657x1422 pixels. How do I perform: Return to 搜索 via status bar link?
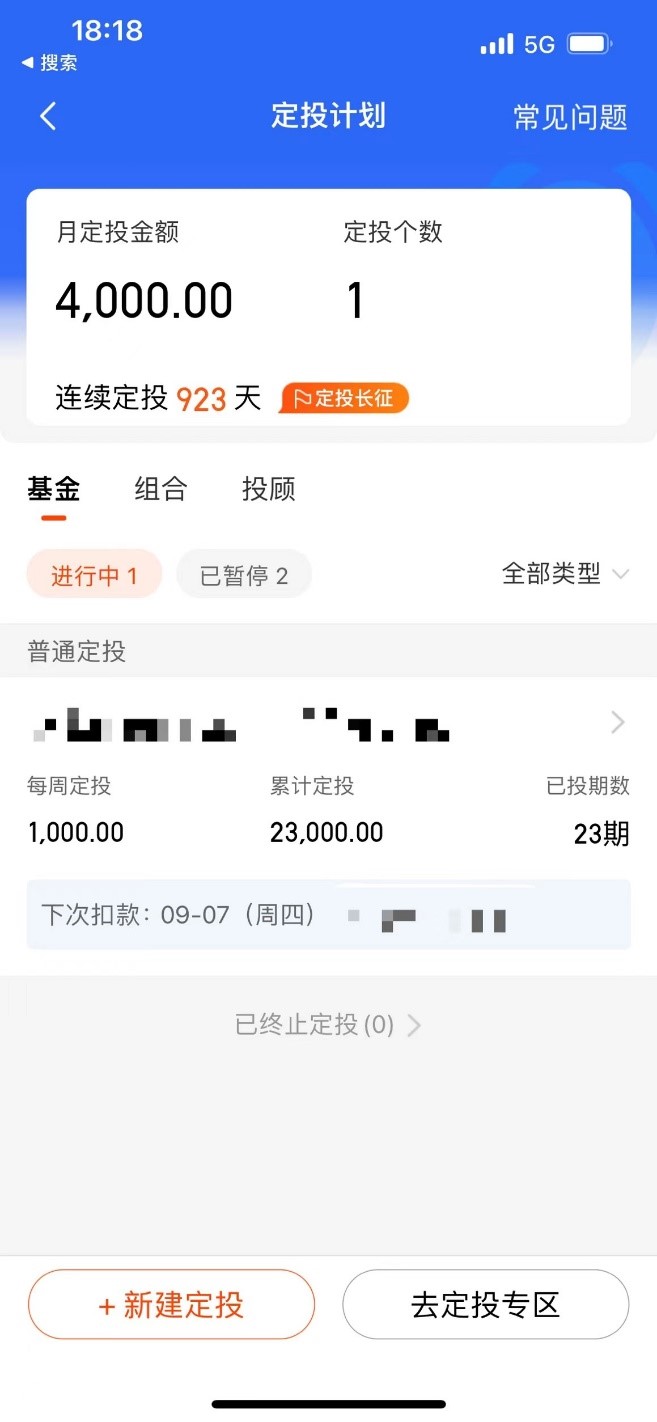[x=50, y=63]
